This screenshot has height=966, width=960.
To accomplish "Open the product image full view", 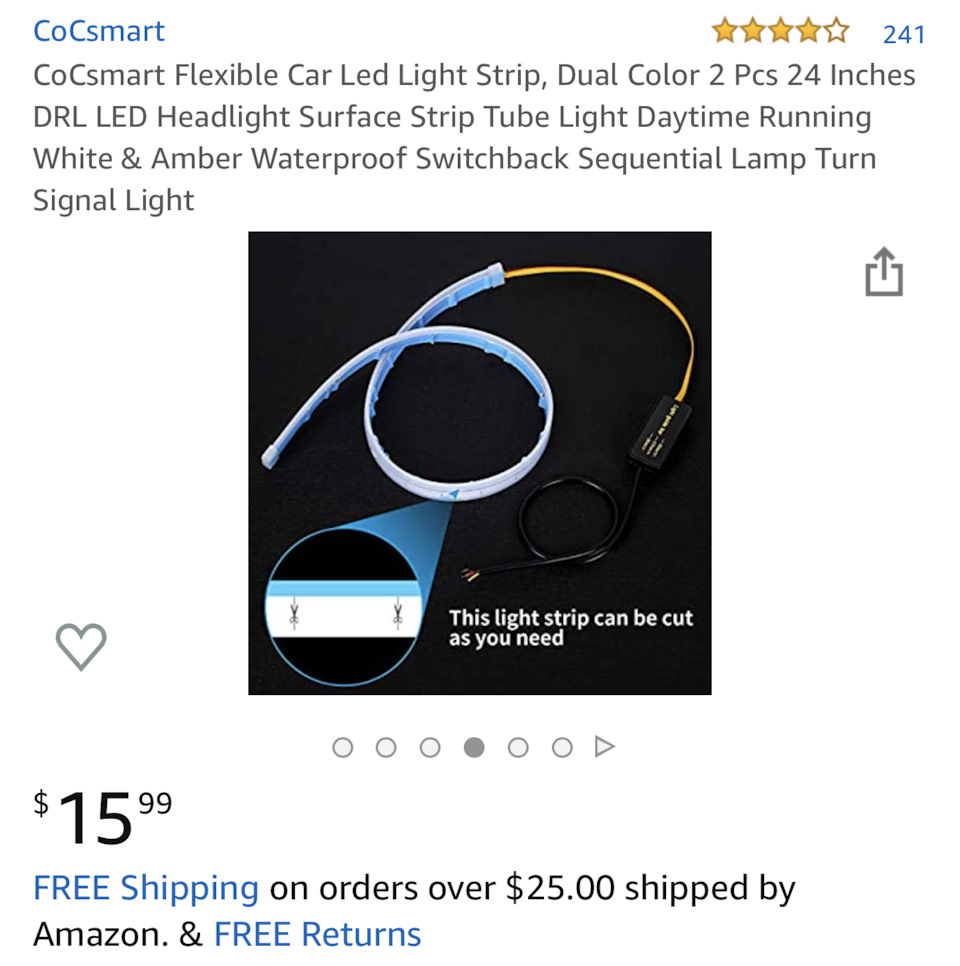I will point(479,463).
